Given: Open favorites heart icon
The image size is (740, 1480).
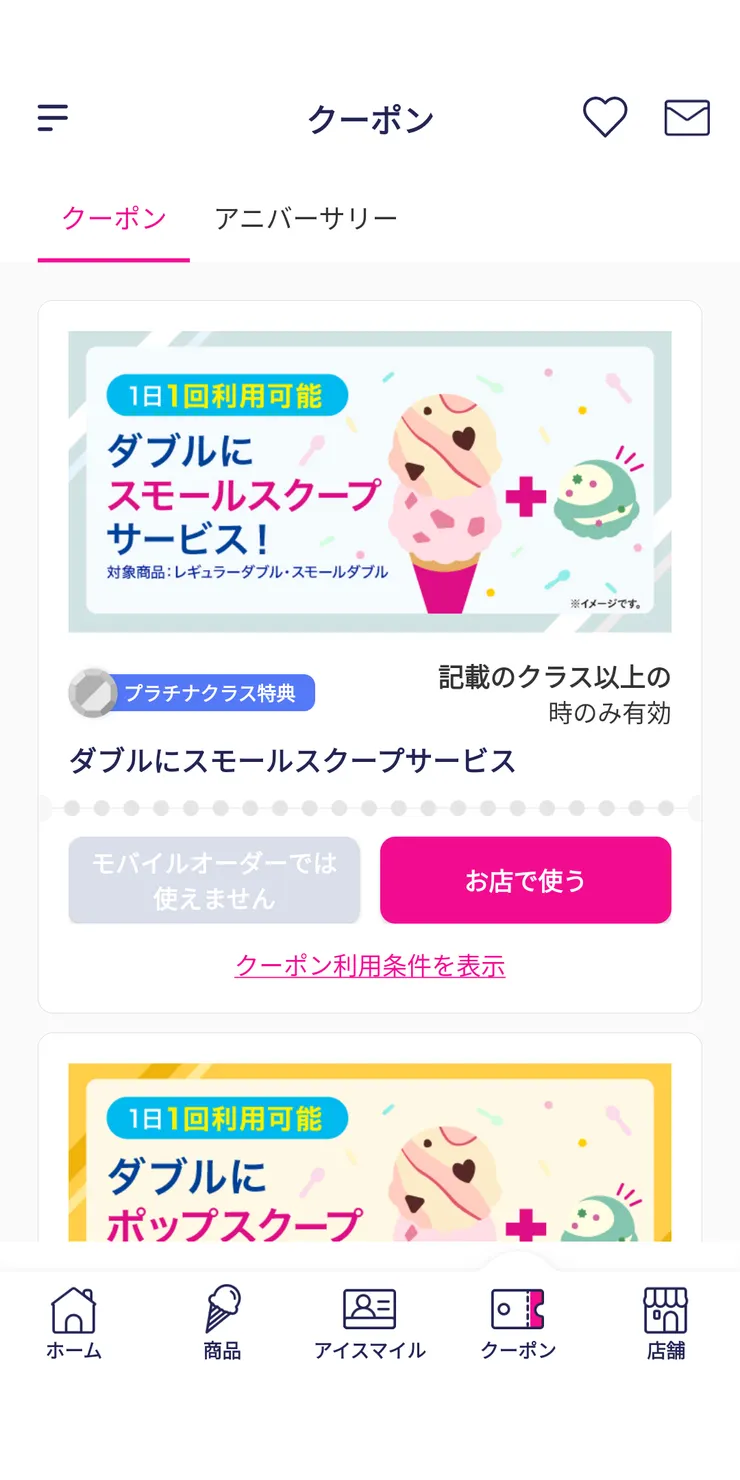Looking at the screenshot, I should (605, 118).
